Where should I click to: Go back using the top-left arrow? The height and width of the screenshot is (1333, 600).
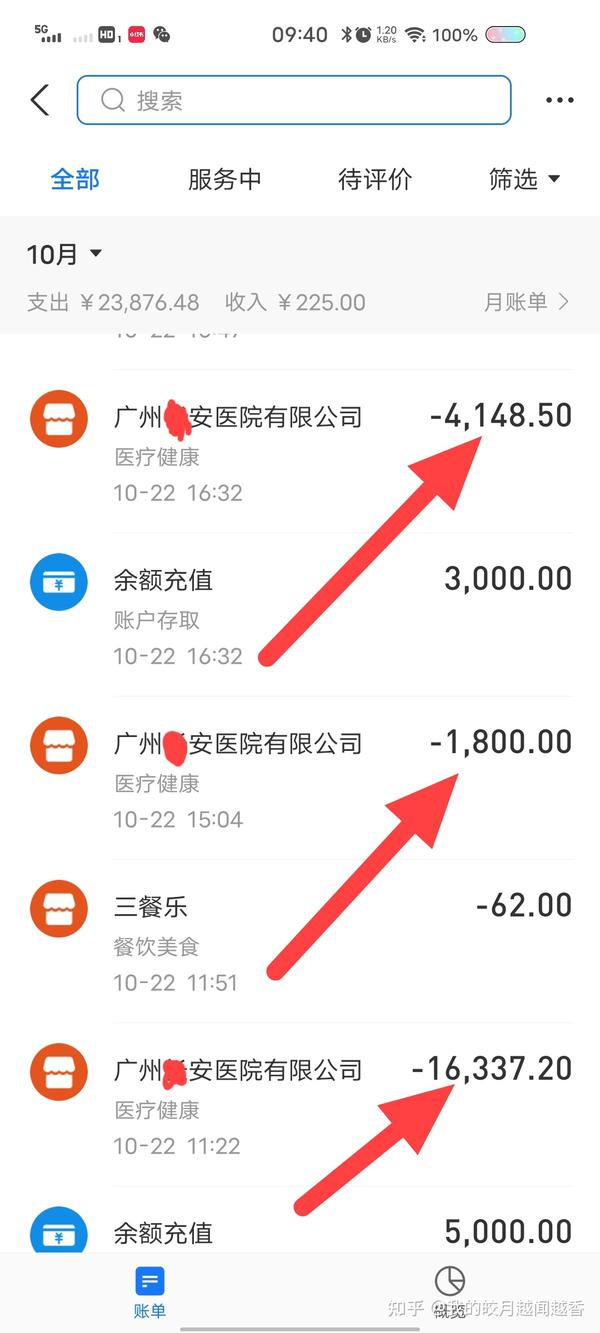40,100
